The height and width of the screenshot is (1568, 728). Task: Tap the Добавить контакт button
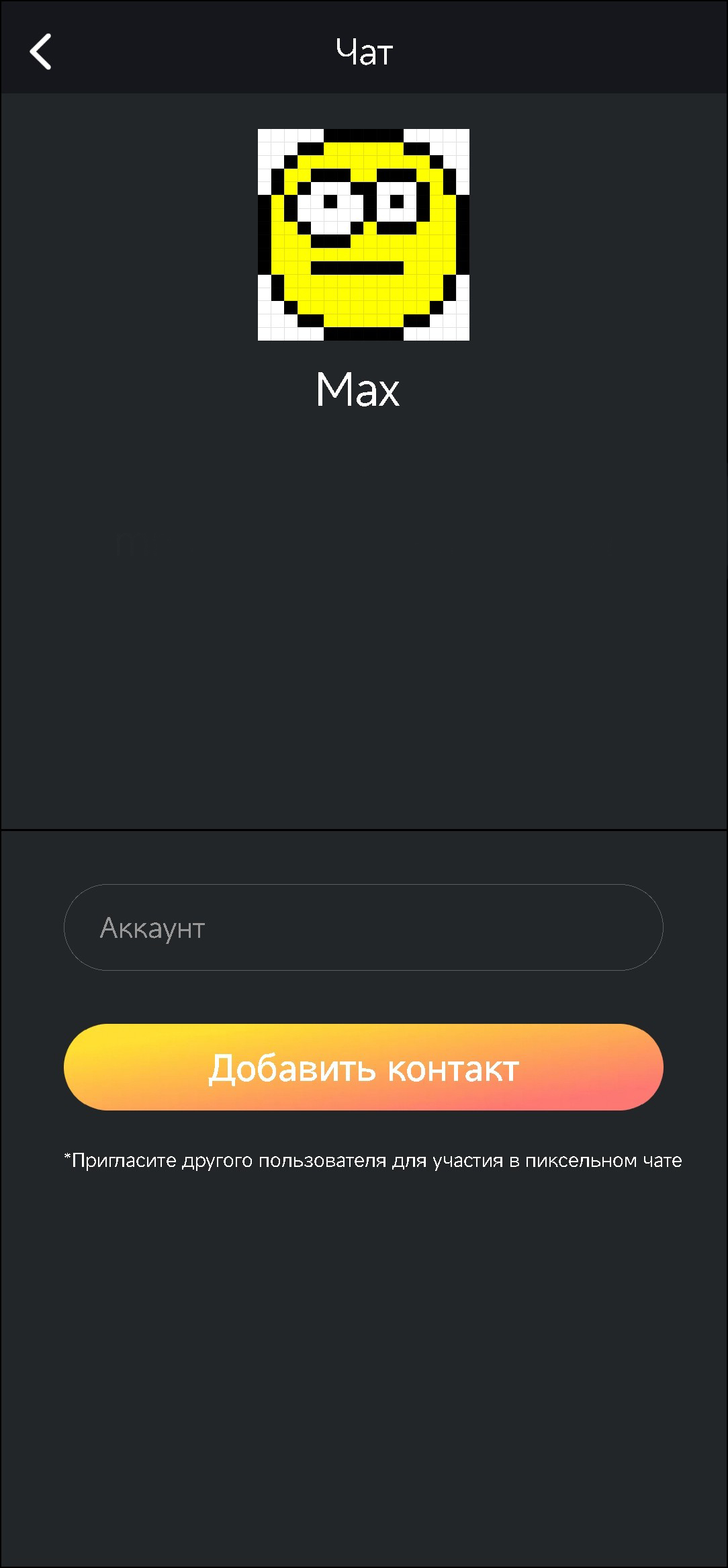[363, 1067]
